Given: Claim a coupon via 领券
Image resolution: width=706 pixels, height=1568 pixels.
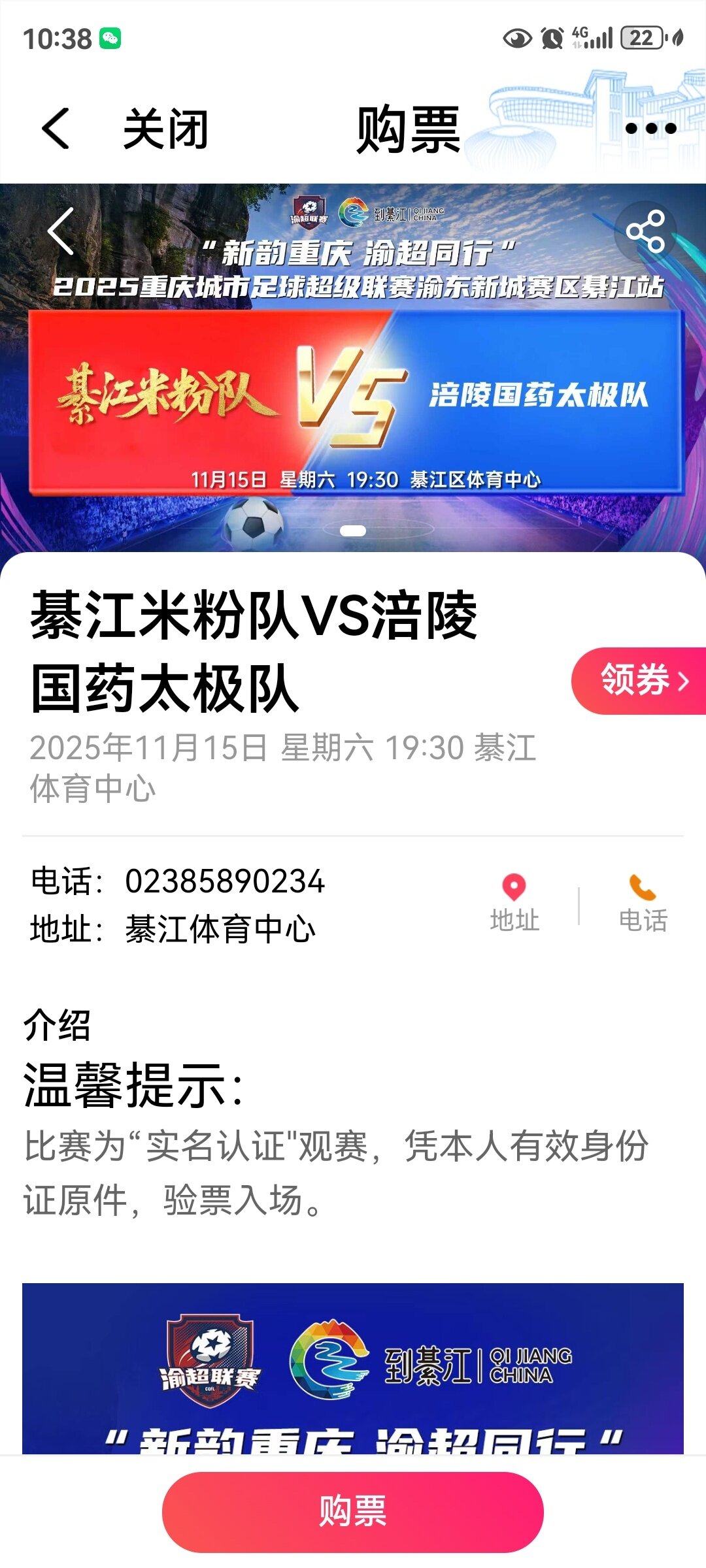Looking at the screenshot, I should tap(641, 680).
